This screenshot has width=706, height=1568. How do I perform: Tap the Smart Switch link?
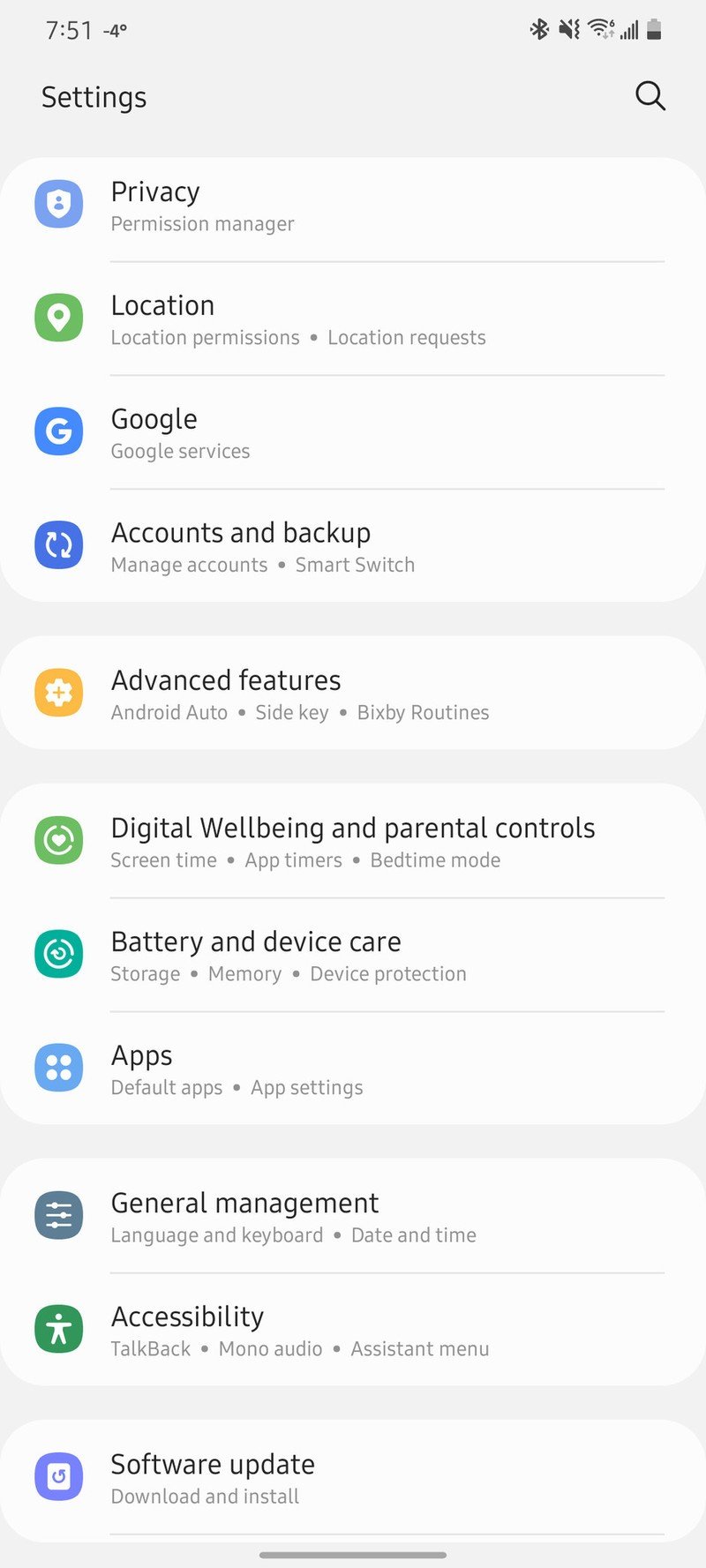click(x=356, y=565)
